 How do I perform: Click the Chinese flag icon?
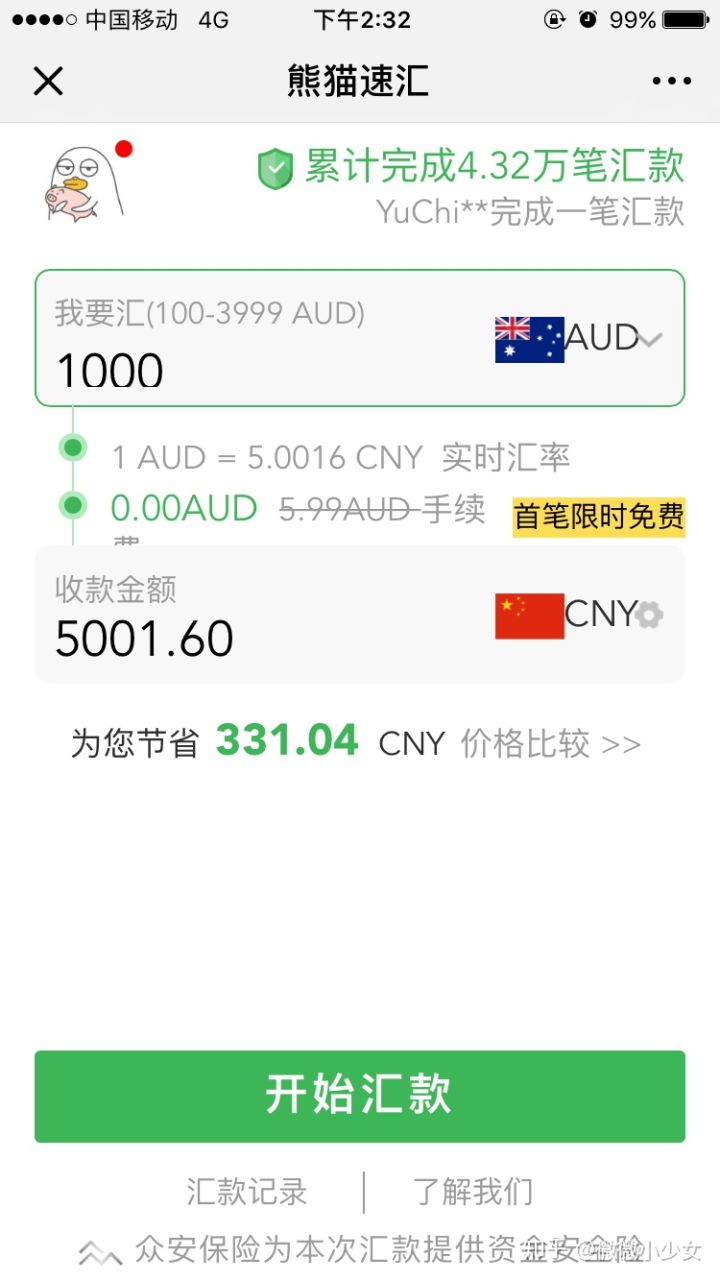tap(527, 614)
